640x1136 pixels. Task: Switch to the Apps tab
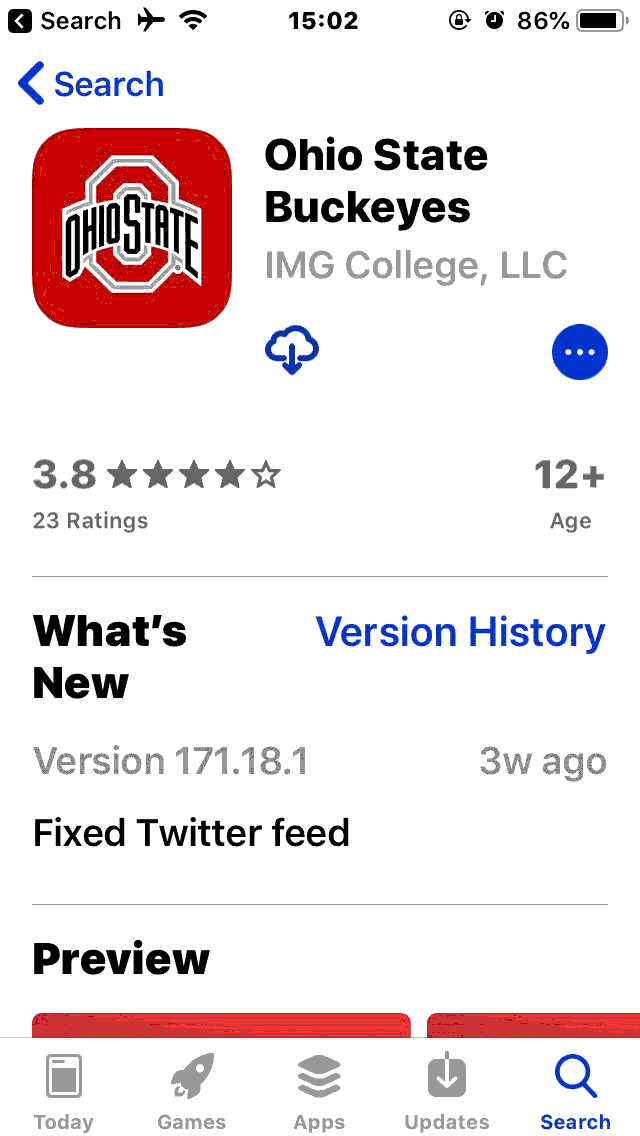point(319,1091)
